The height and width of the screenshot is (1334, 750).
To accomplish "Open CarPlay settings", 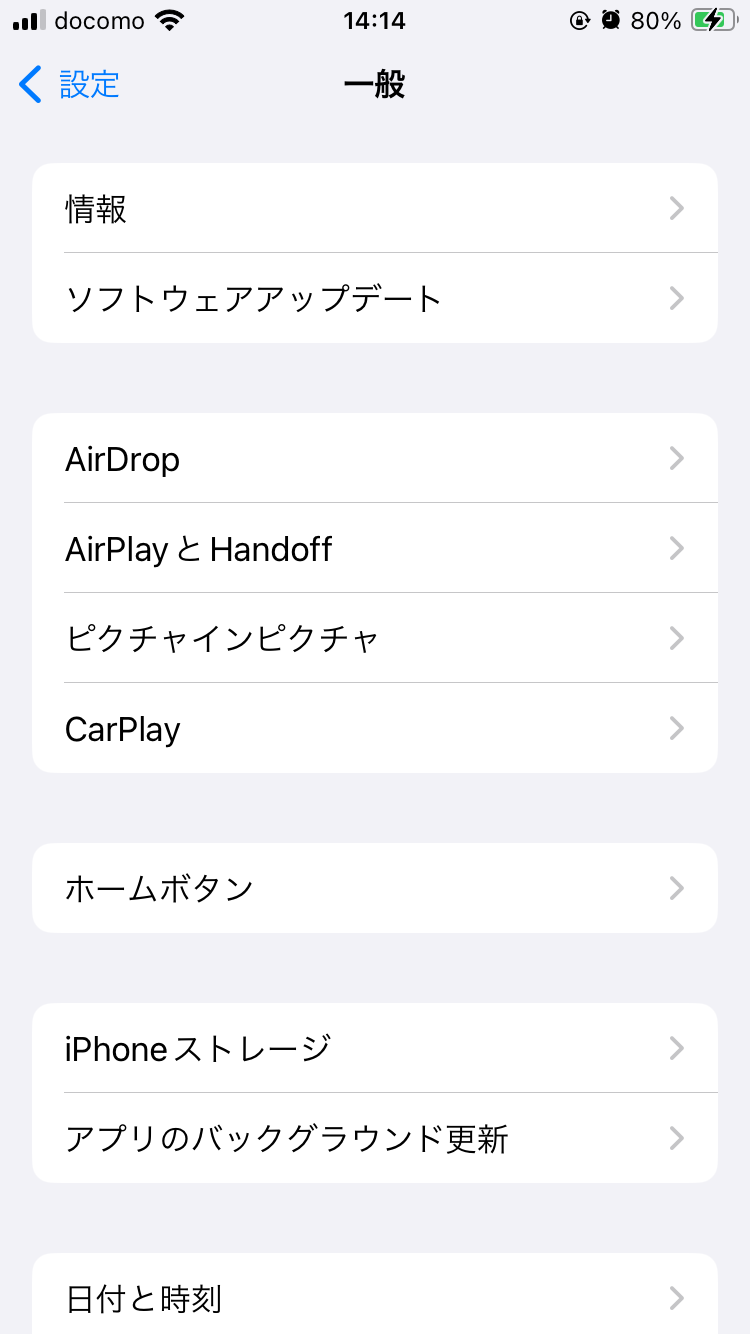I will point(374,728).
